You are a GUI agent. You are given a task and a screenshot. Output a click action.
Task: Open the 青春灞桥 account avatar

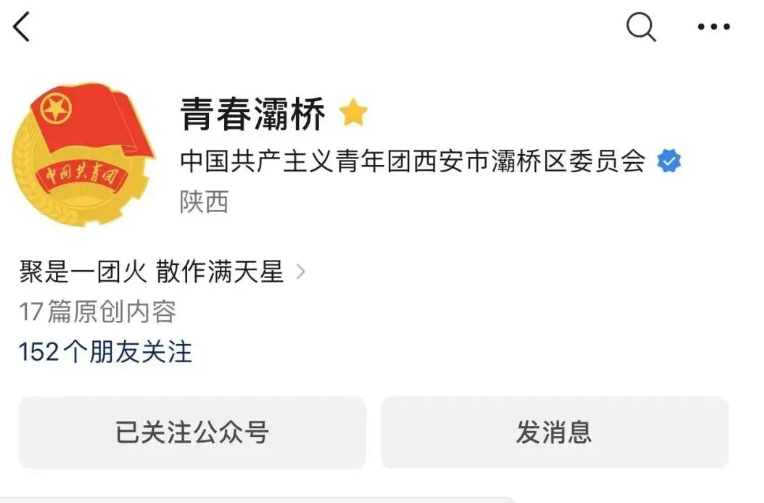coord(82,153)
